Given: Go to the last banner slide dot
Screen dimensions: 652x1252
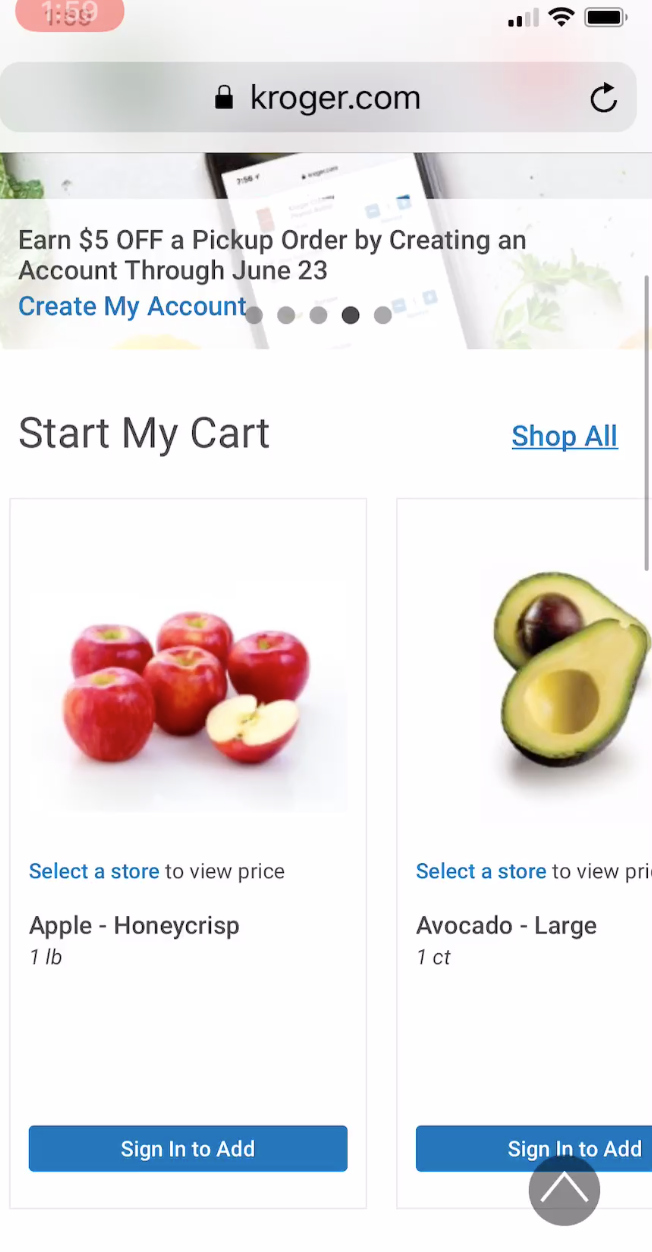Looking at the screenshot, I should [383, 315].
